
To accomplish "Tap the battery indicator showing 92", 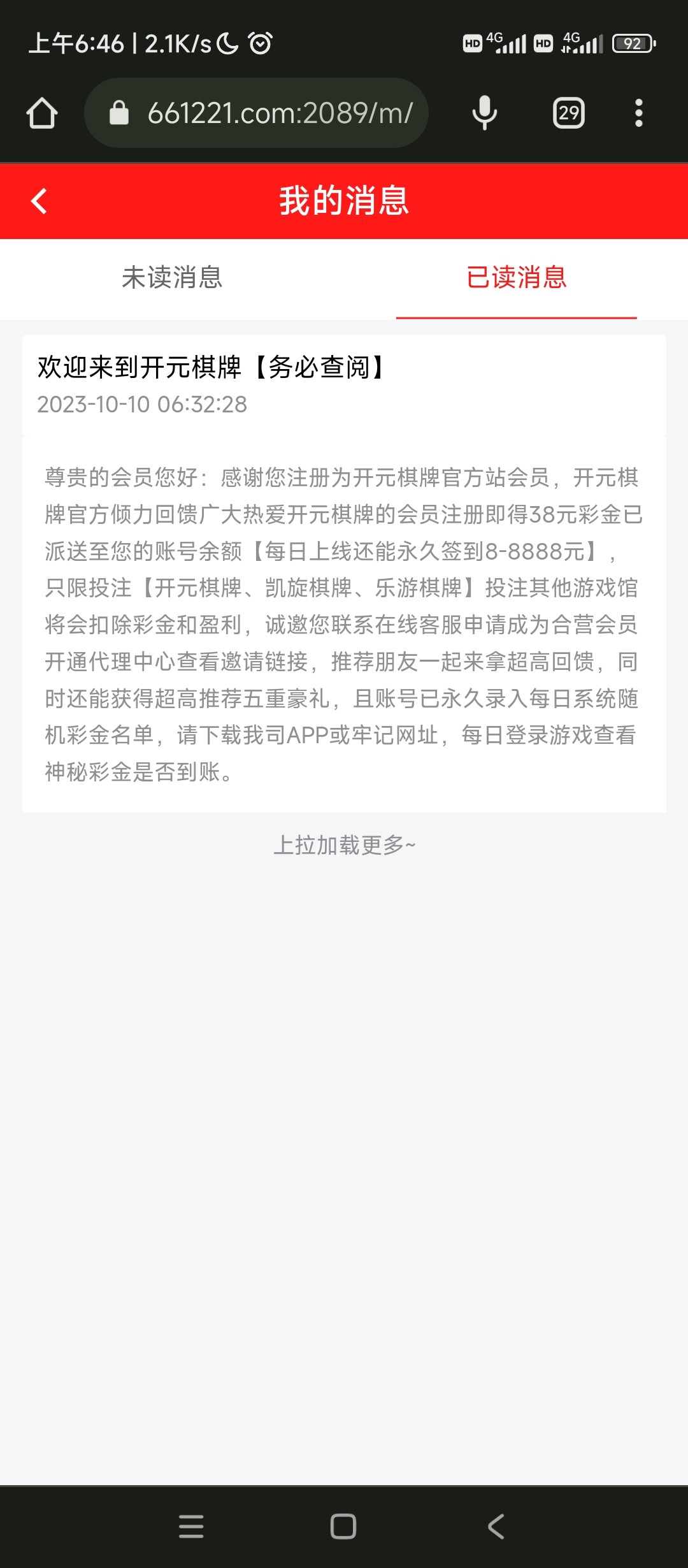I will 634,42.
